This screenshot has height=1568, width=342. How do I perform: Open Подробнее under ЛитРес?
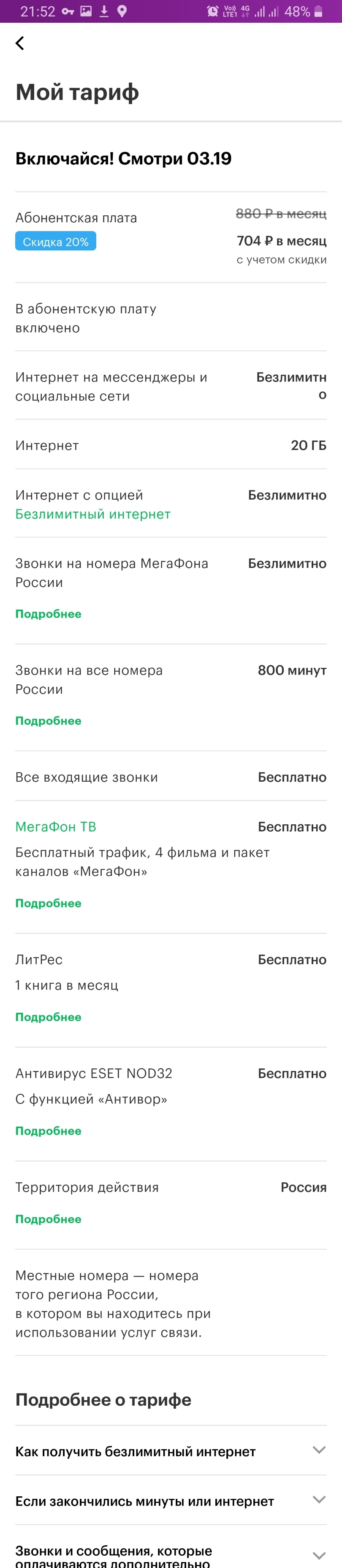coord(48,1017)
